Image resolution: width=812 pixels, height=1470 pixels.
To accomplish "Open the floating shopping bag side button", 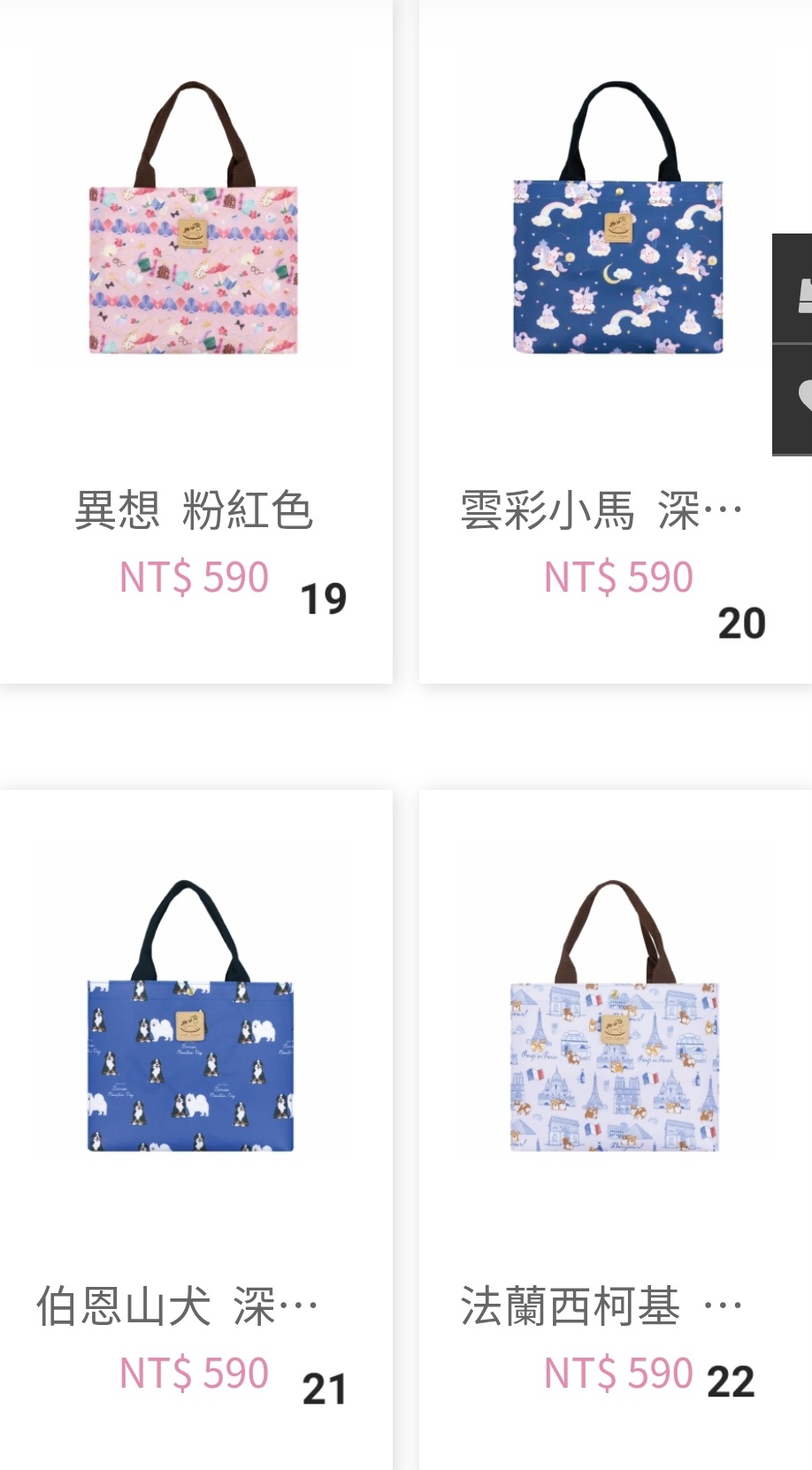I will point(793,288).
